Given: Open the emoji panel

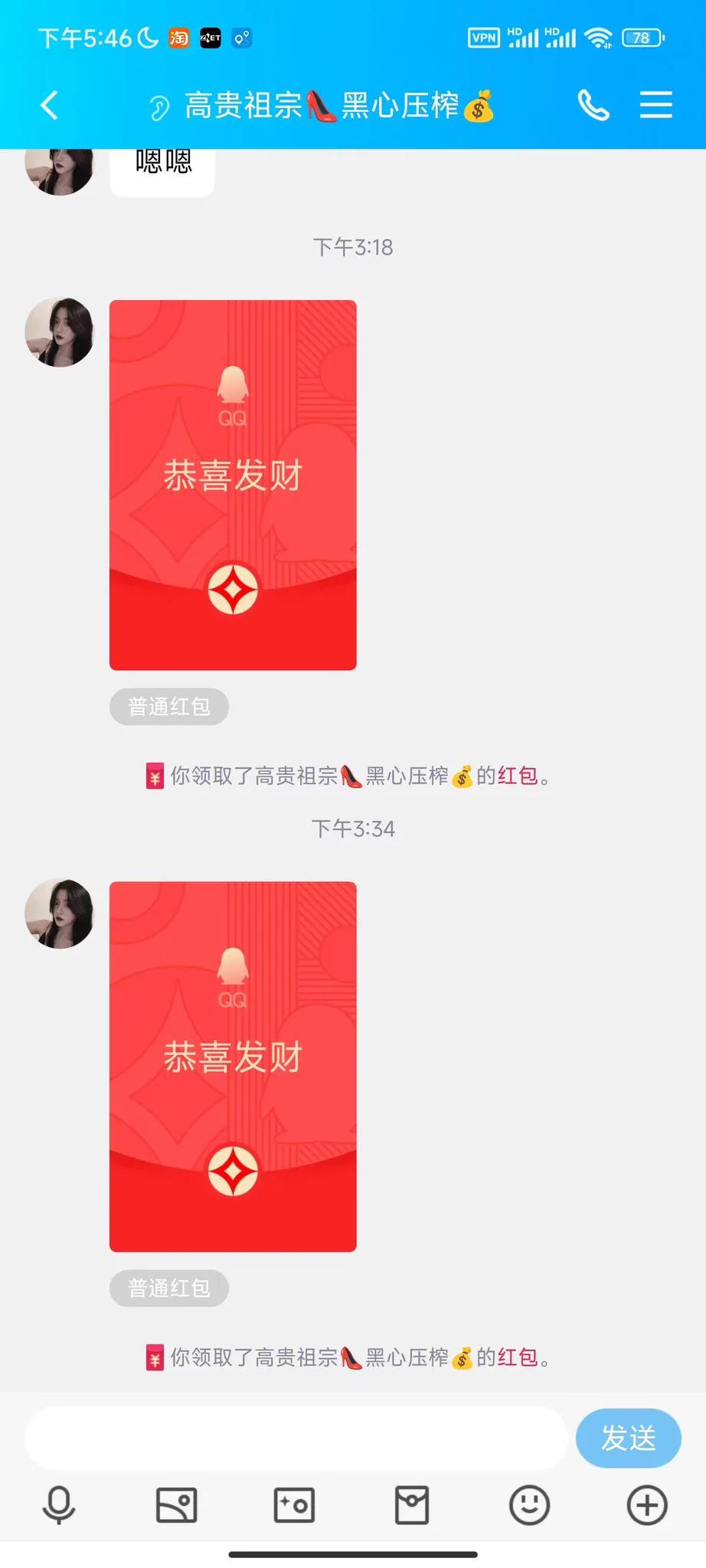Looking at the screenshot, I should tap(529, 1505).
